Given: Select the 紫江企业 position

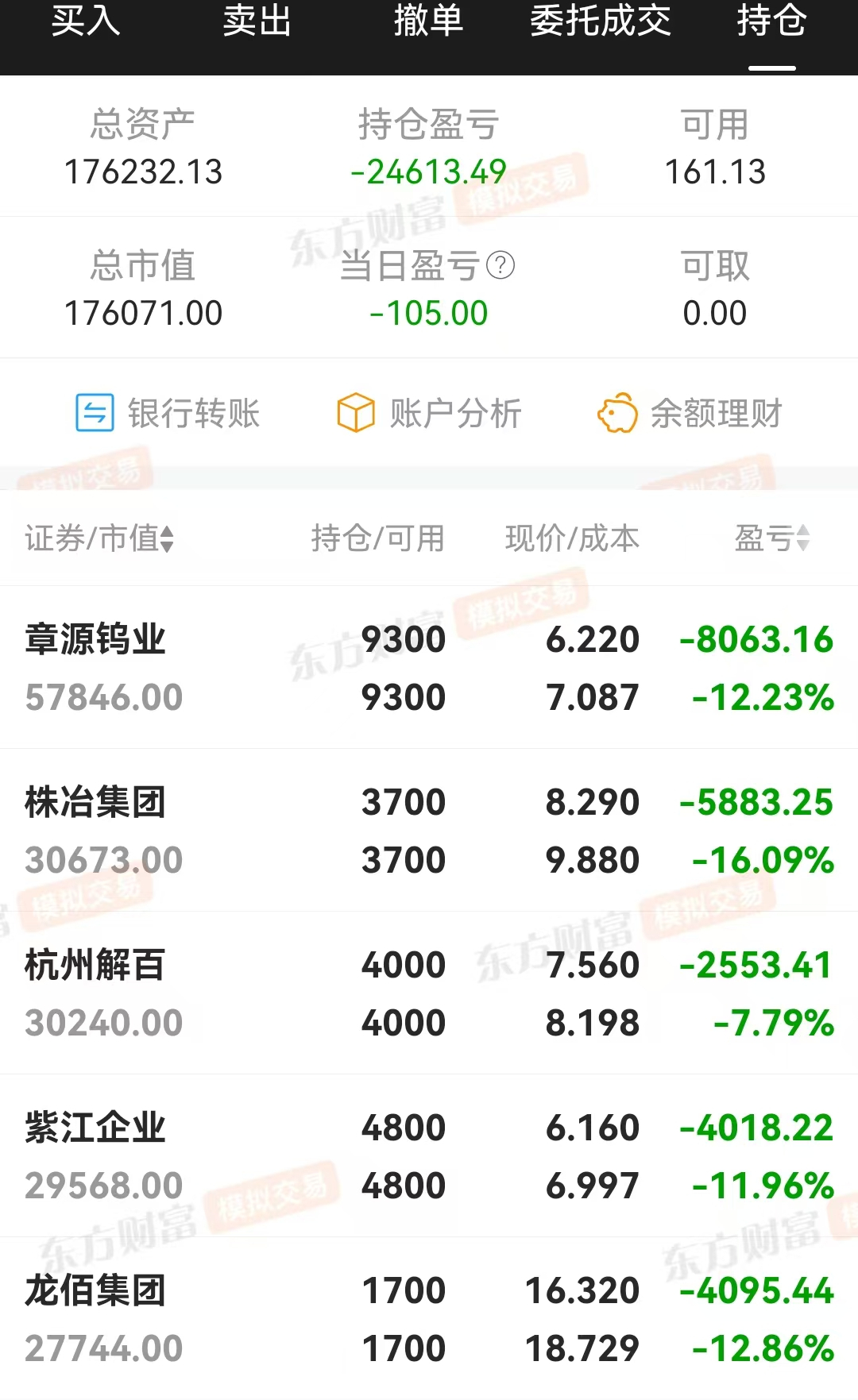Looking at the screenshot, I should pyautogui.click(x=429, y=1155).
